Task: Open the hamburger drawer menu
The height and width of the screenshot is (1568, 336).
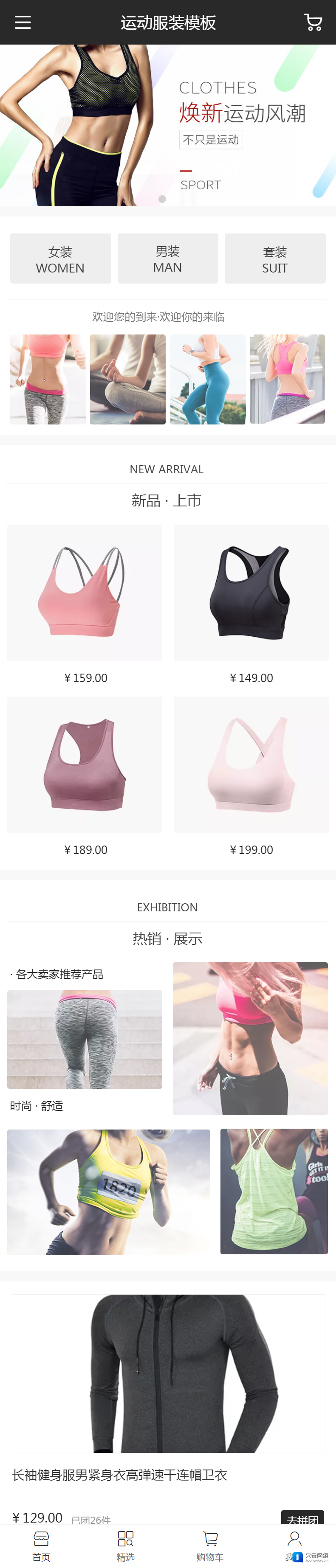Action: pos(23,22)
